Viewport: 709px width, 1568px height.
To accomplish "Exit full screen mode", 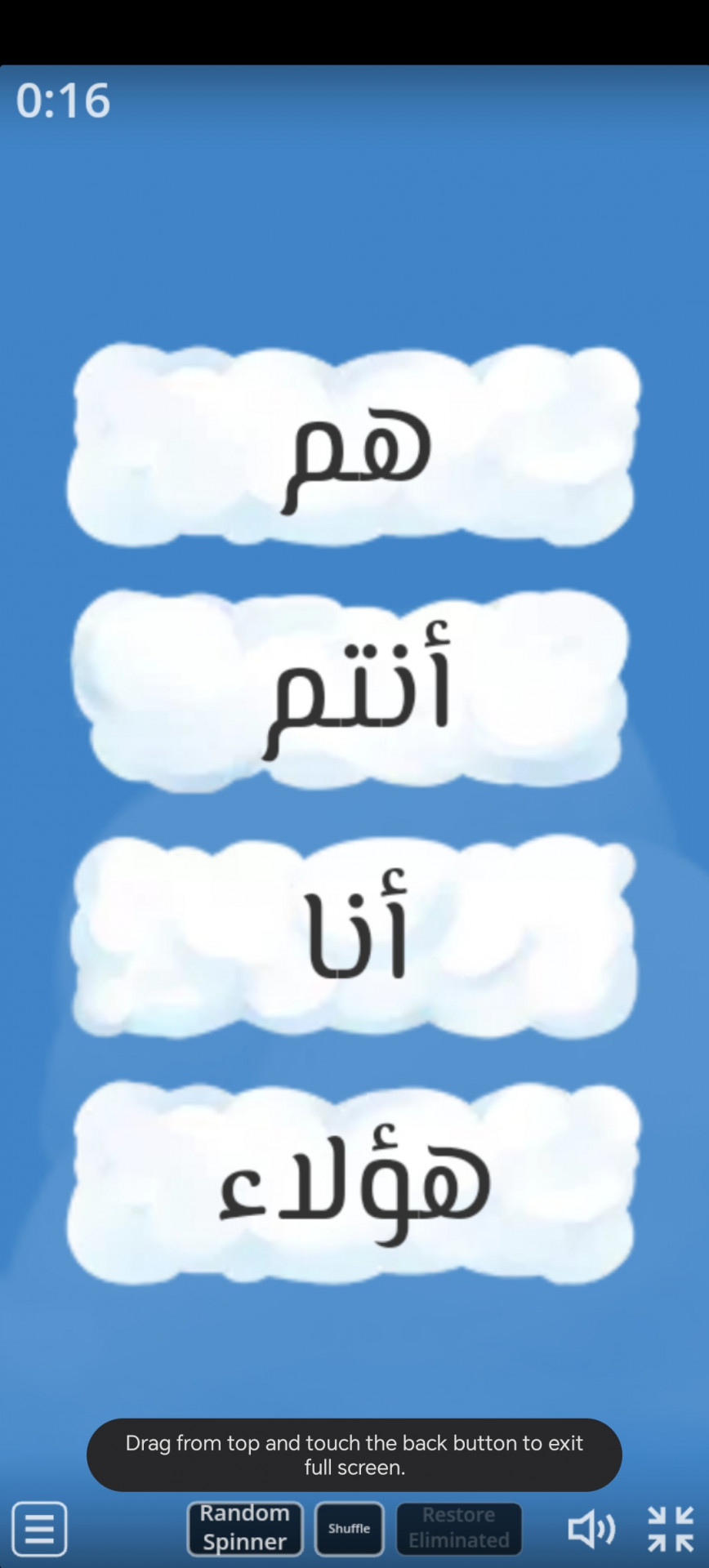I will 671,1528.
